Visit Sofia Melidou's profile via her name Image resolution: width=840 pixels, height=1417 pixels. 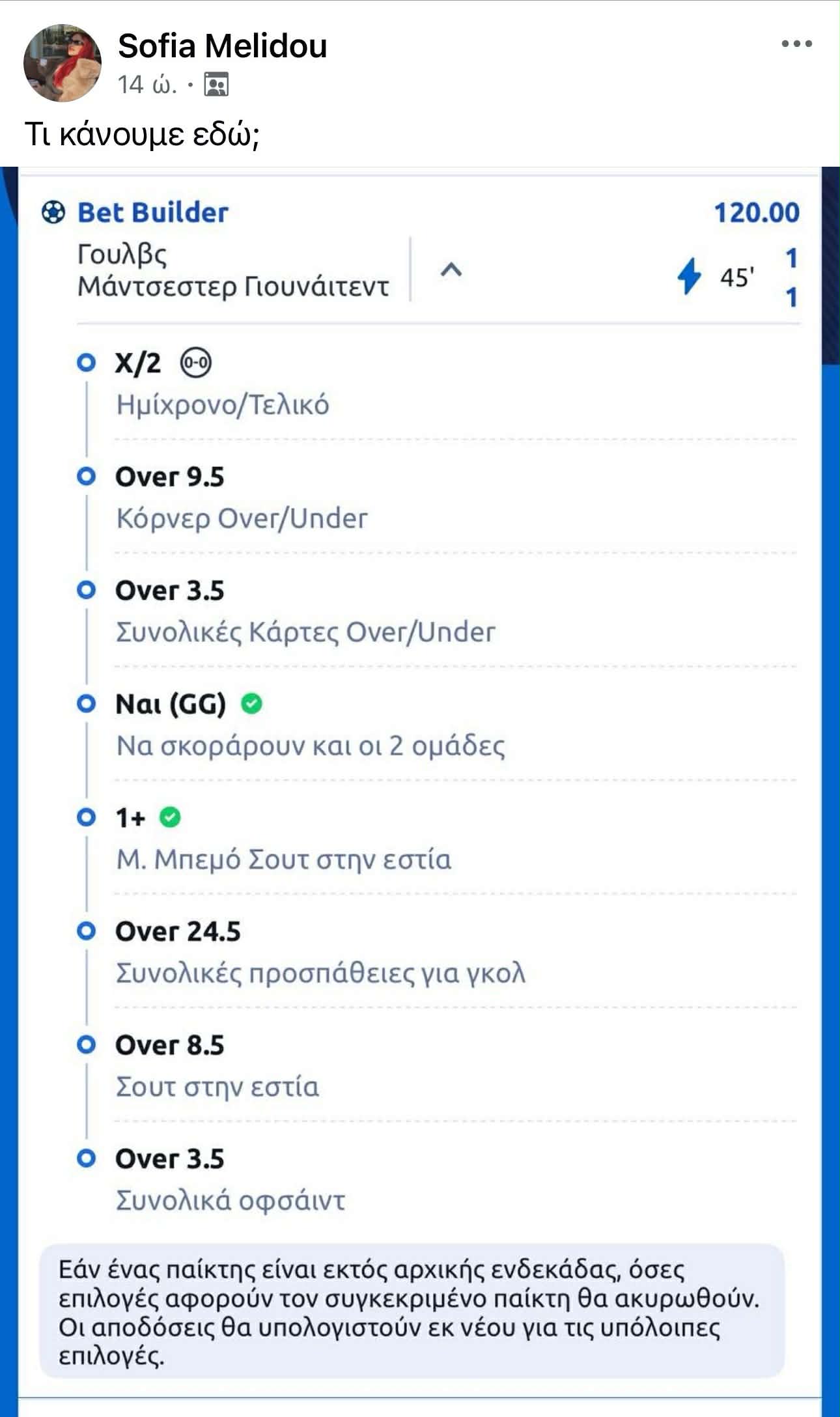click(x=222, y=46)
